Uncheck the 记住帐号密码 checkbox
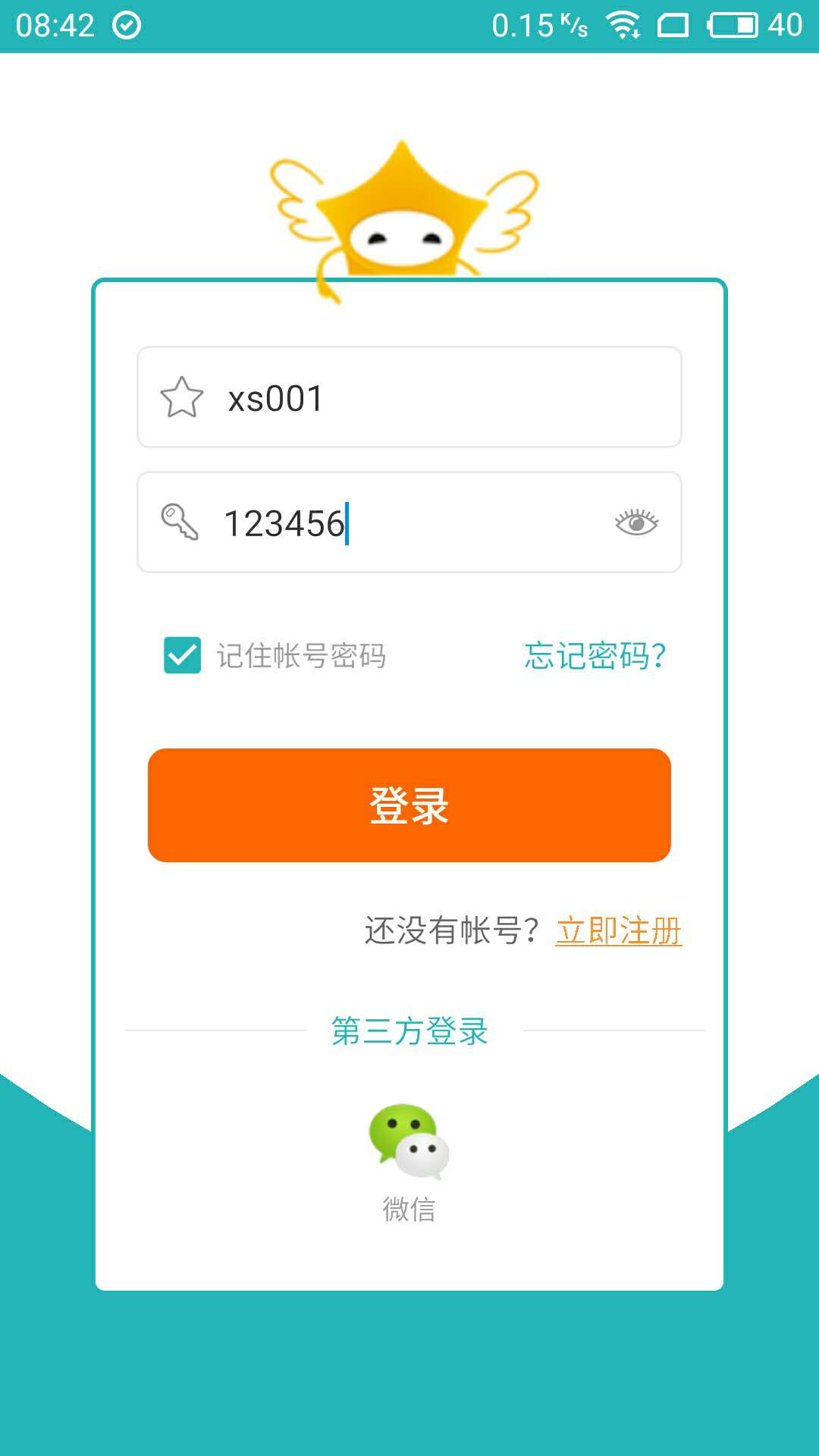819x1456 pixels. pos(182,655)
